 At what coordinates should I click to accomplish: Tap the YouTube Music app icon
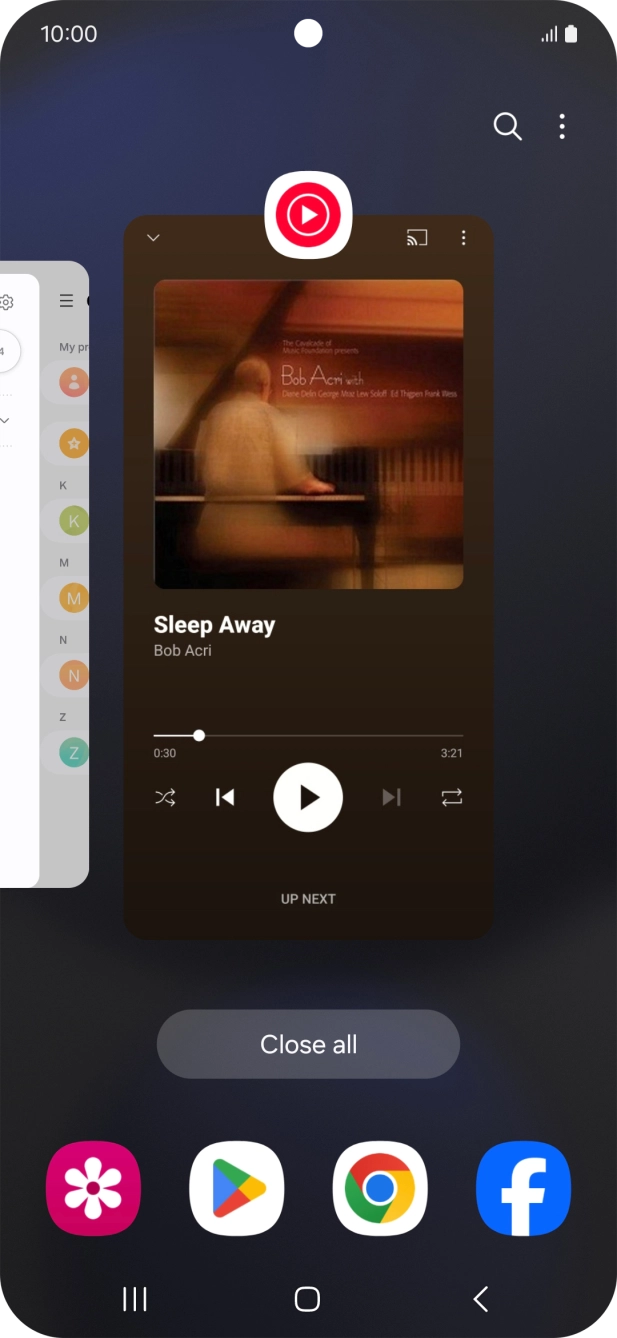(308, 215)
